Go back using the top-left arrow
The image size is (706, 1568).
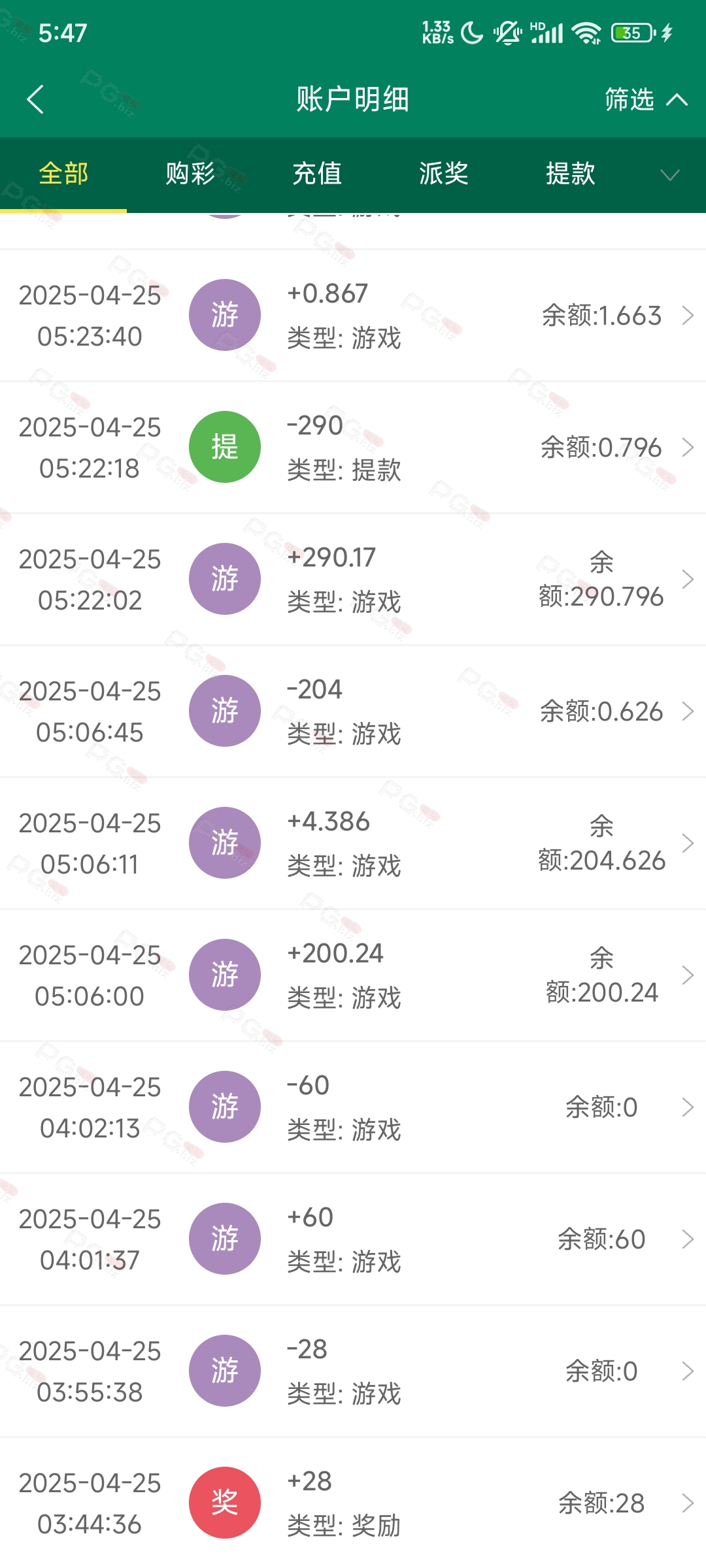(35, 99)
